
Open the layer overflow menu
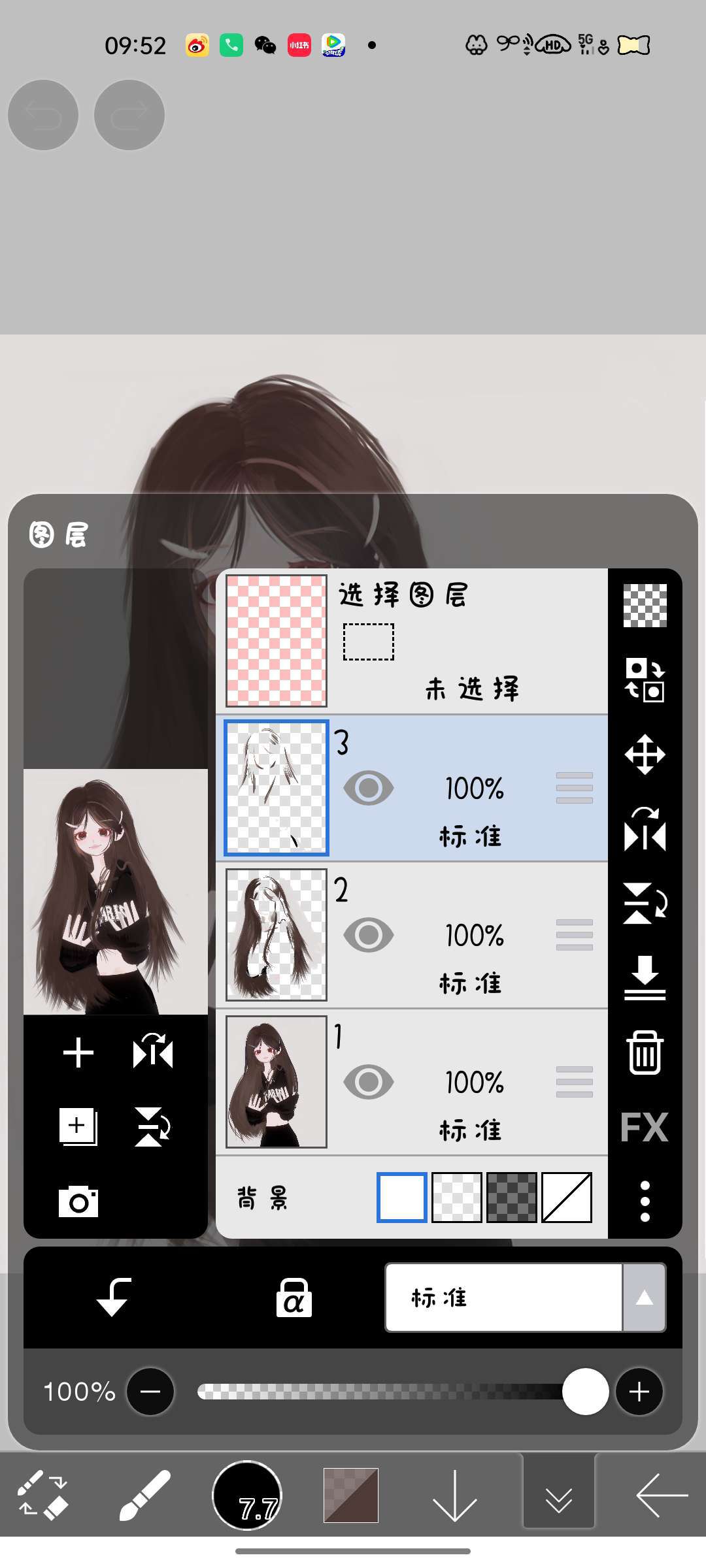click(x=645, y=1201)
